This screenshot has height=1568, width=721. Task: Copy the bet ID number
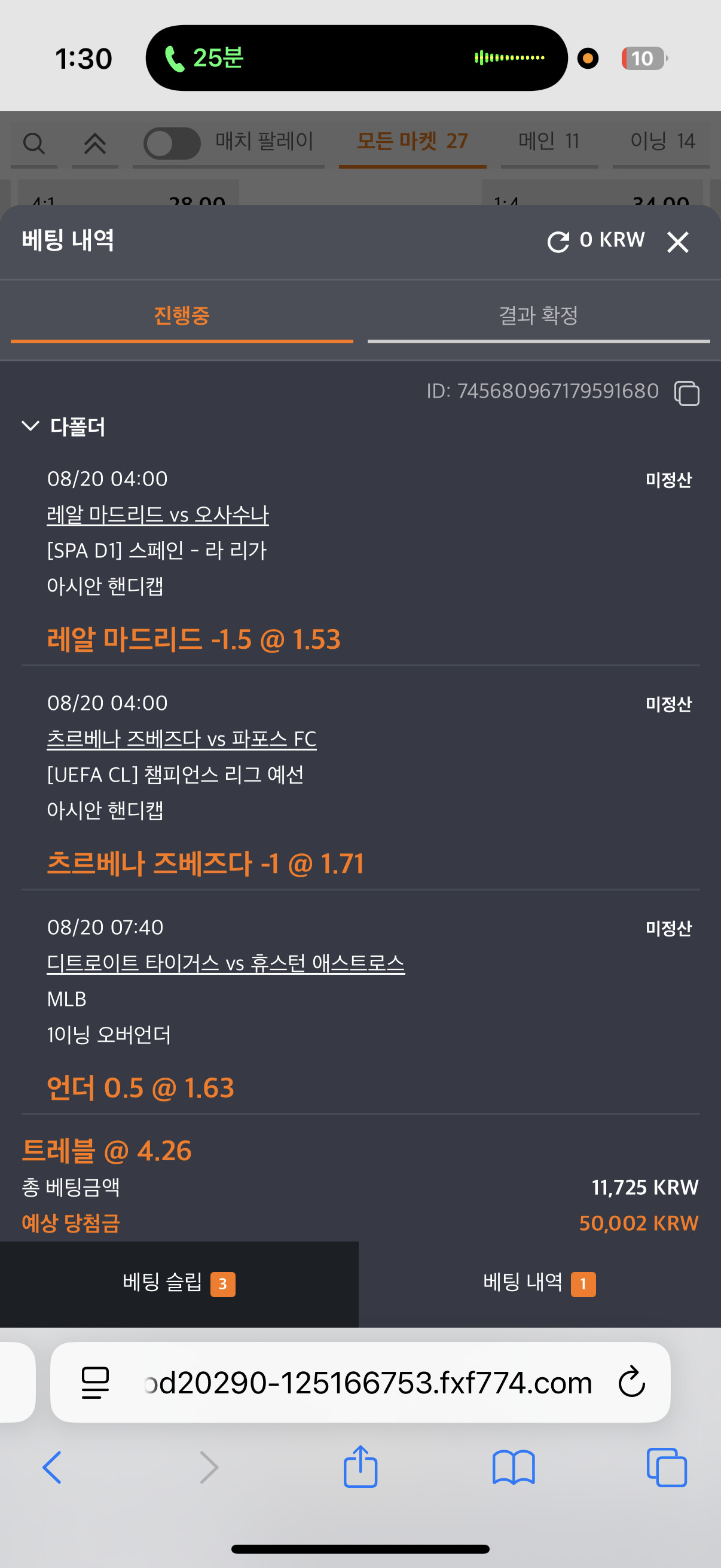click(686, 393)
